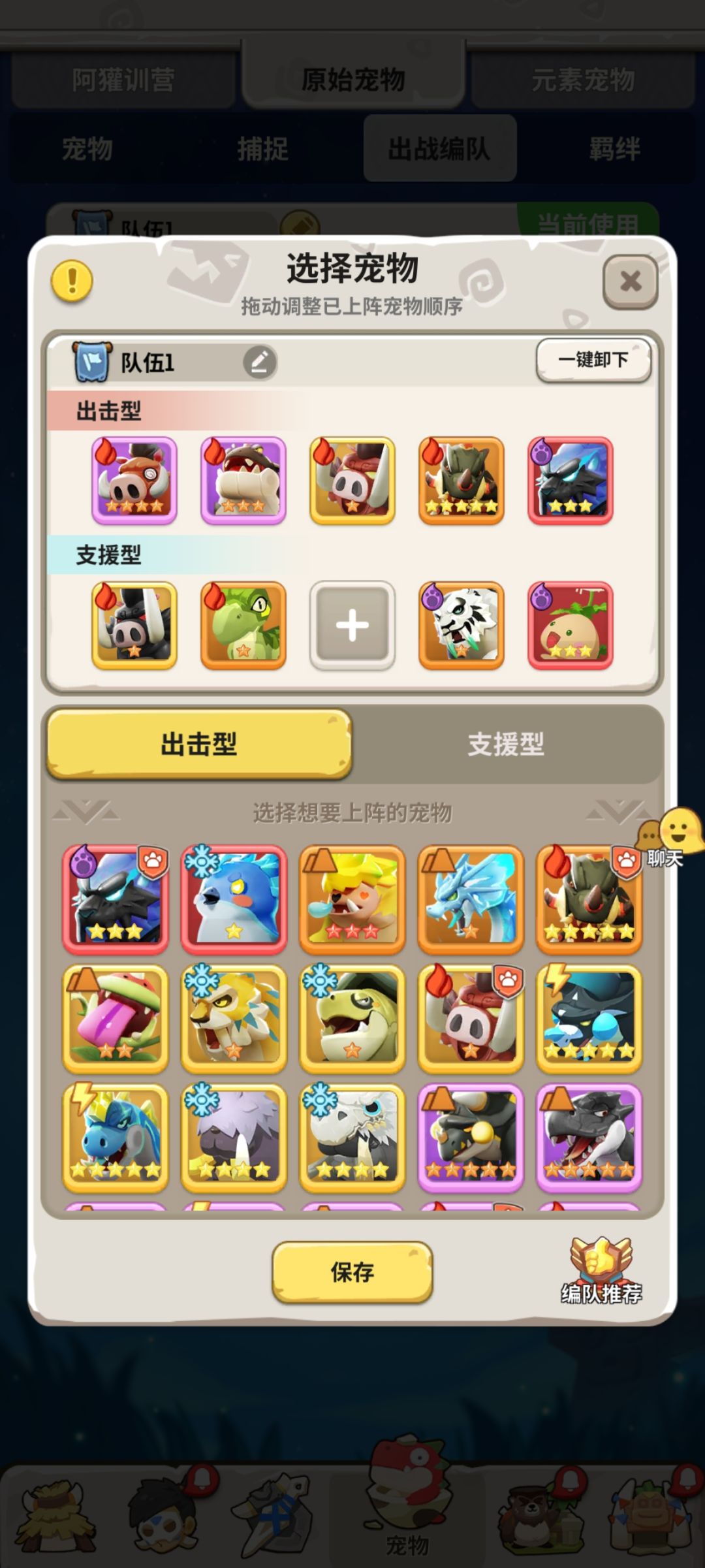
Task: Switch to the 支援型 pet filter
Action: coord(506,744)
